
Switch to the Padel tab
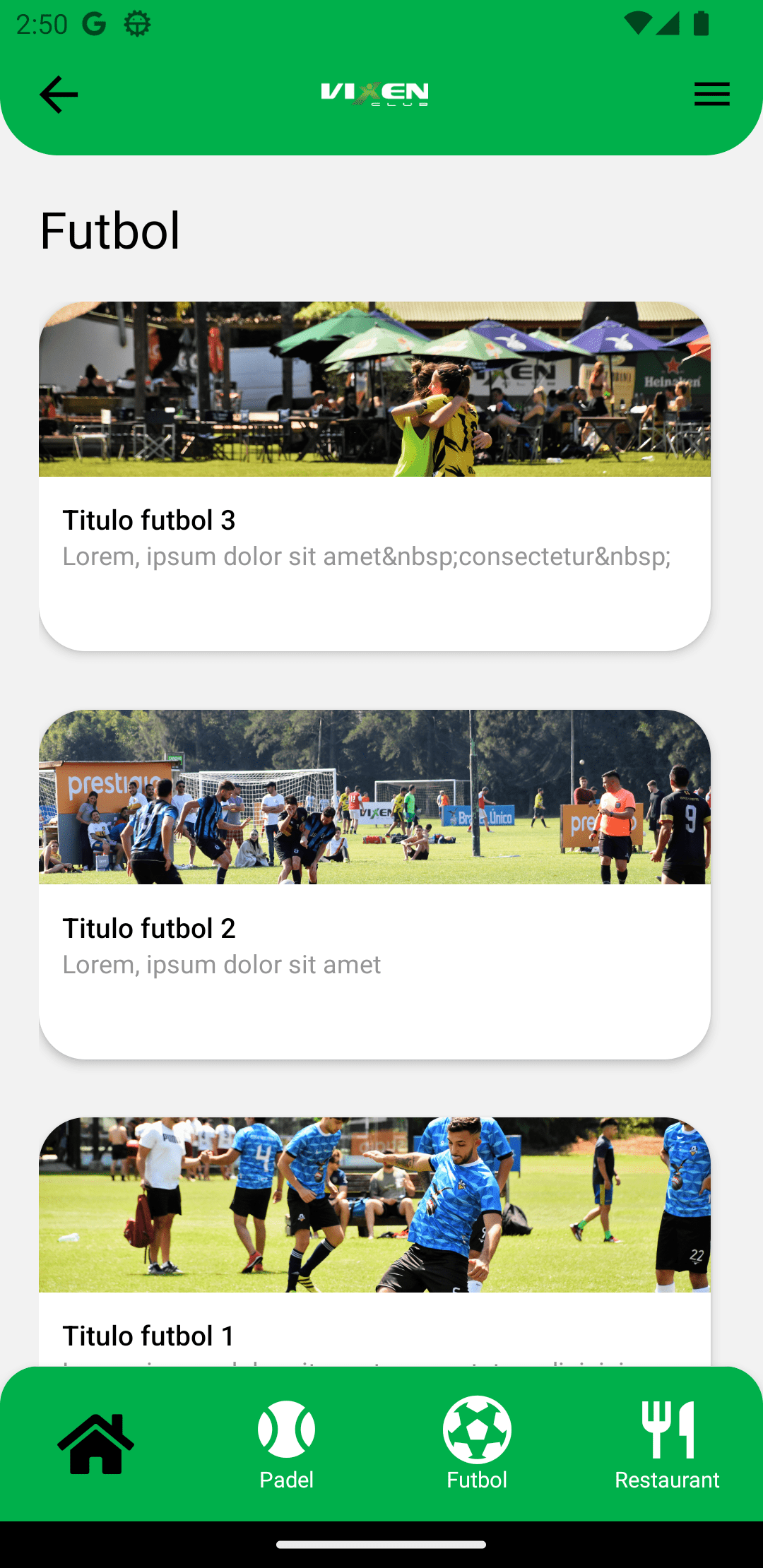(286, 1445)
